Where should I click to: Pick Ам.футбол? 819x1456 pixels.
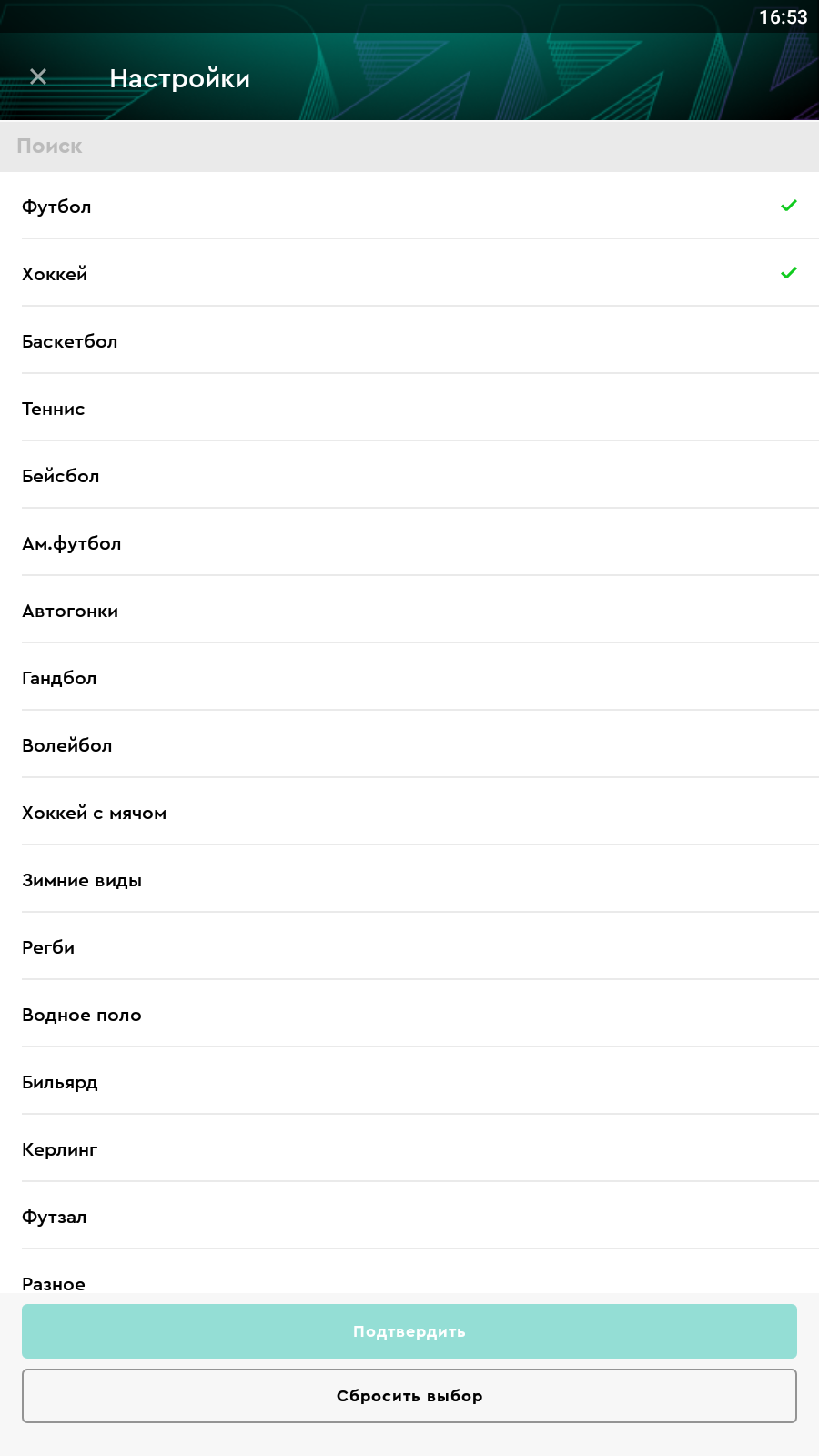pos(409,543)
